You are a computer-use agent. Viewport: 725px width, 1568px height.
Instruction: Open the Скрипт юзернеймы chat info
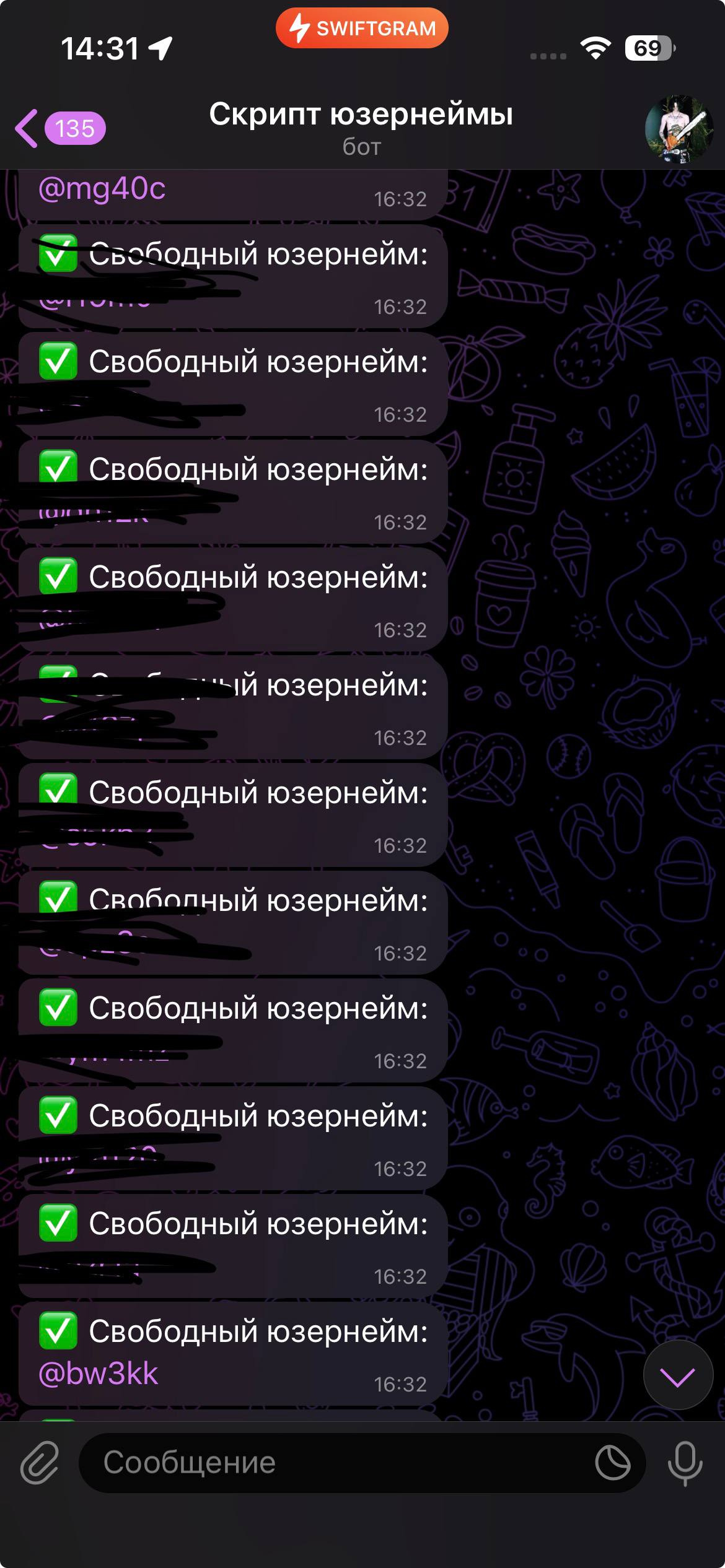tap(361, 128)
